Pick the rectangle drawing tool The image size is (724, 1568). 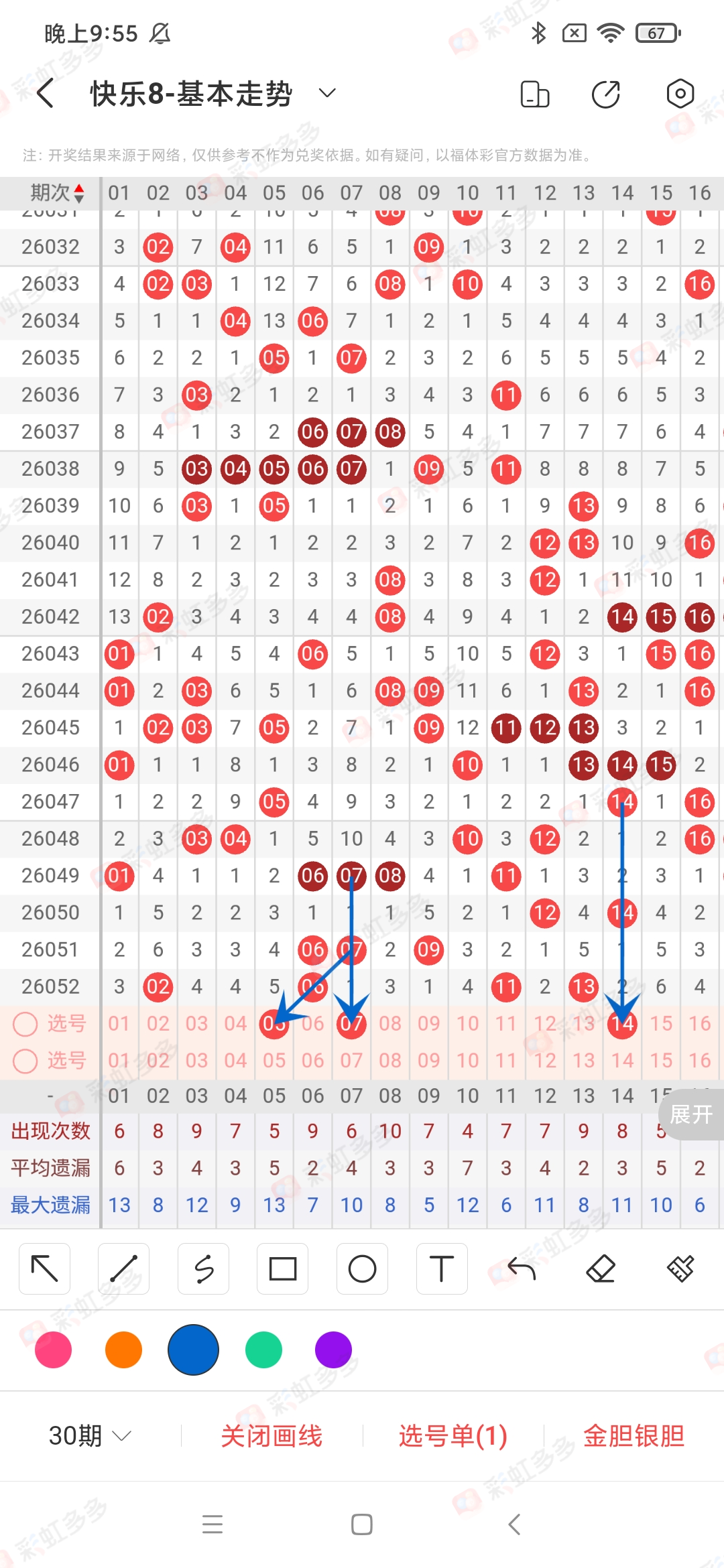(282, 1268)
